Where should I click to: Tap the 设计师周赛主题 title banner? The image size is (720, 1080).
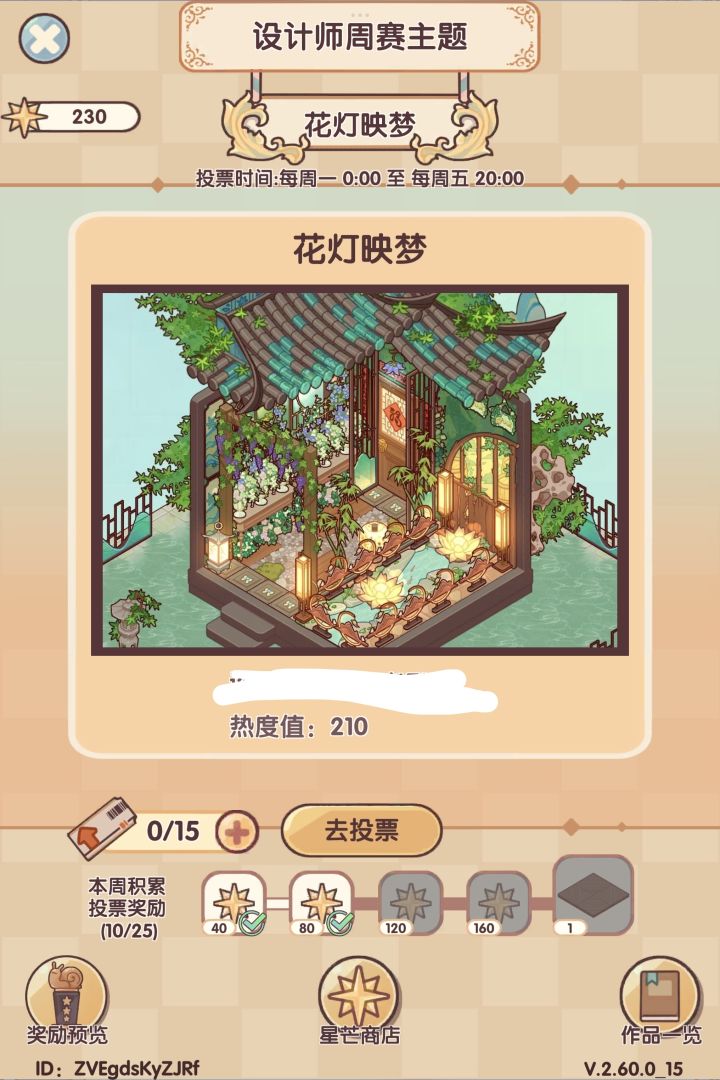tap(360, 39)
